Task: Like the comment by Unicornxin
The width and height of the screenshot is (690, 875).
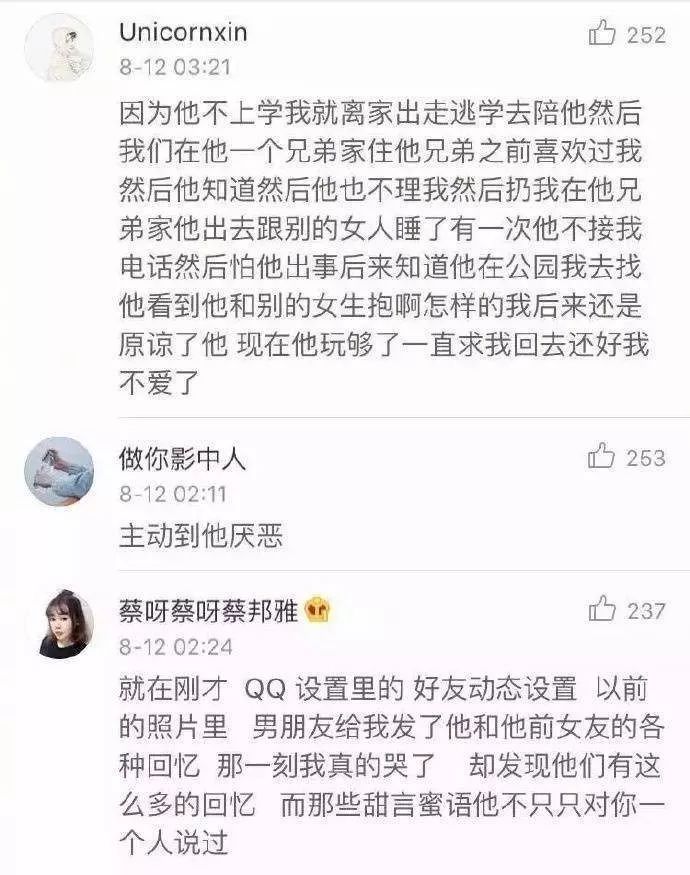Action: (x=602, y=34)
